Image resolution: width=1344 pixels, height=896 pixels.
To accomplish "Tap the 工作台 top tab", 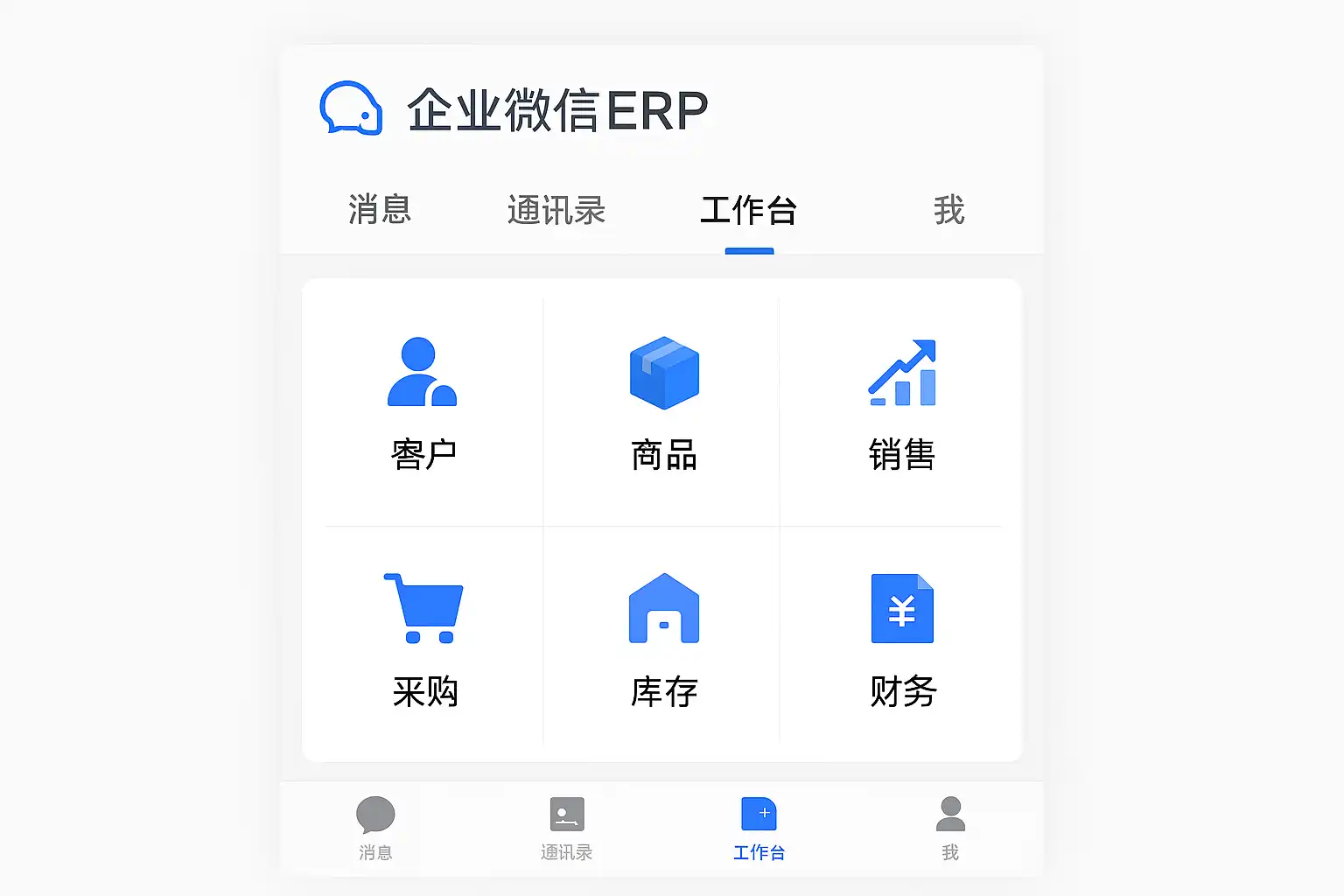I will 749,210.
